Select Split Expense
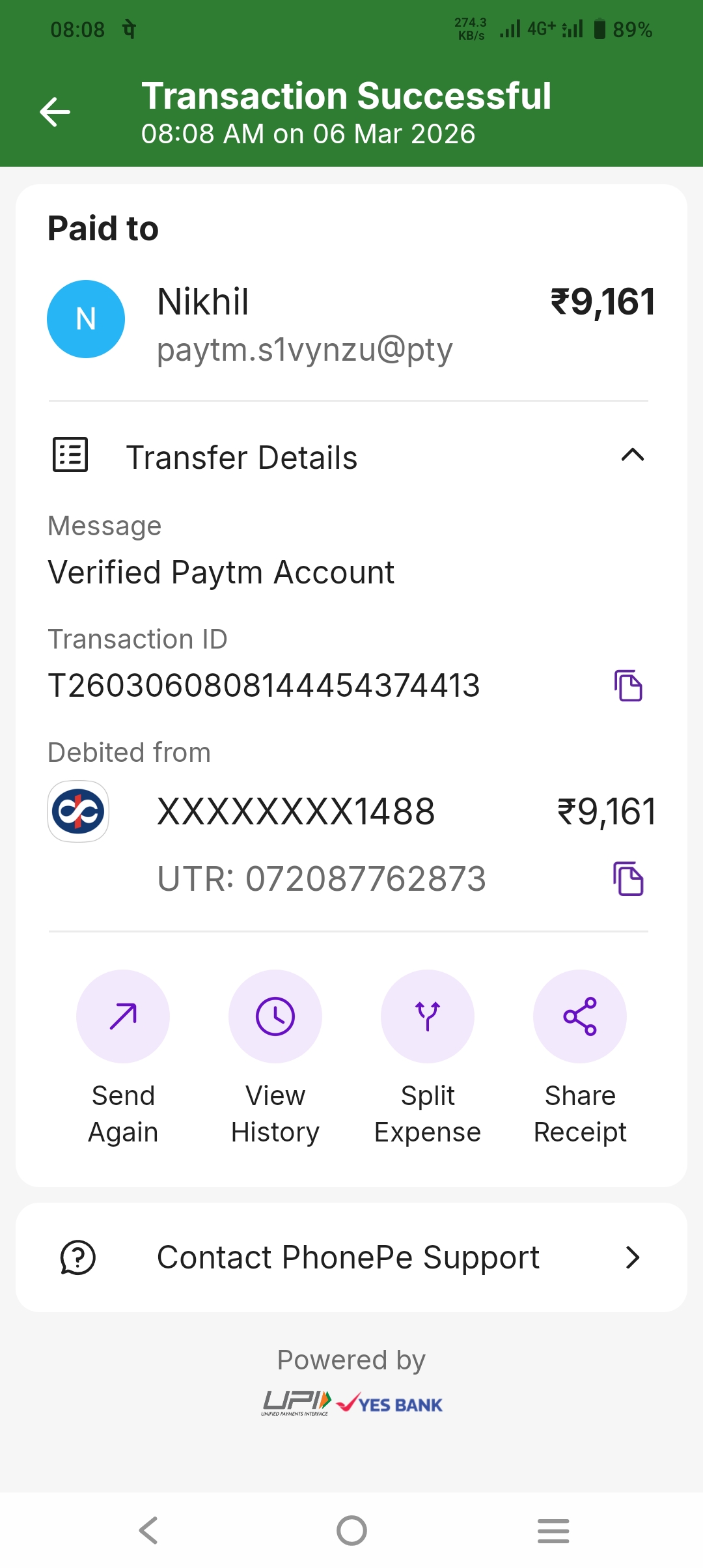This screenshot has height=1568, width=703. click(x=428, y=1016)
